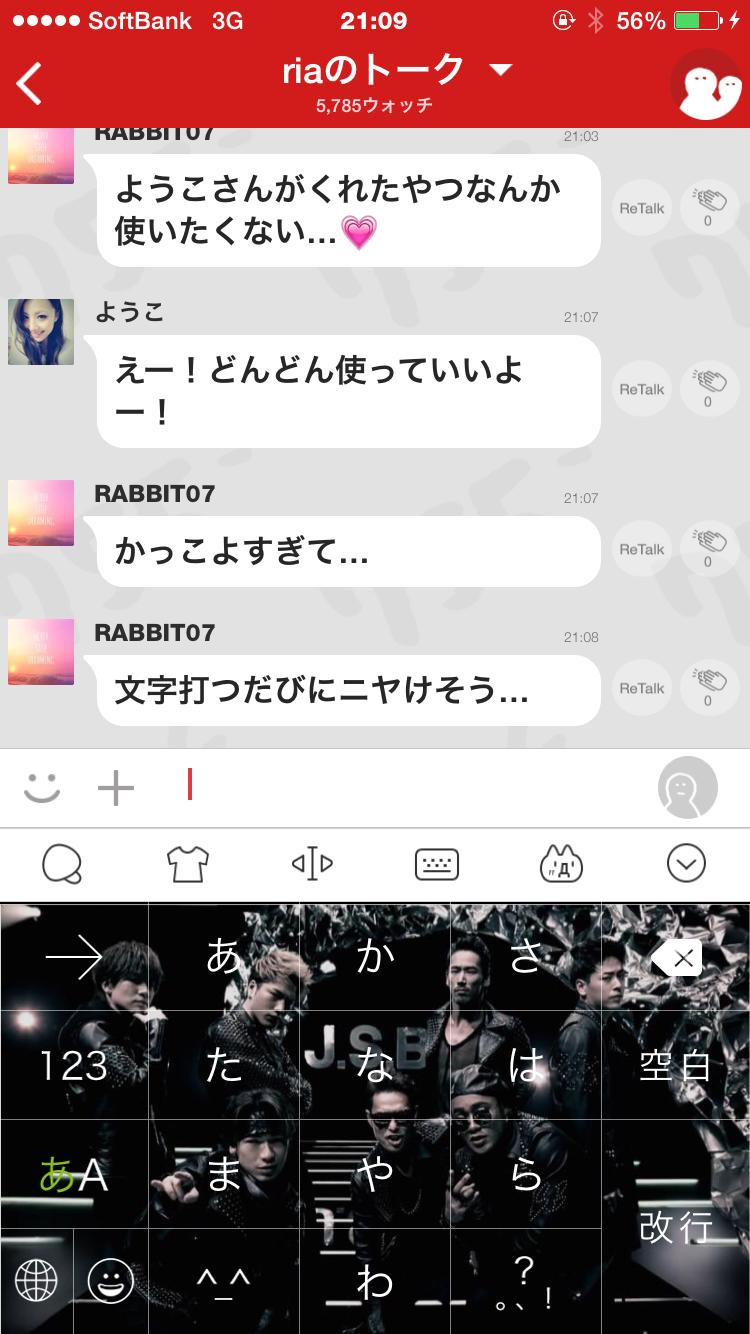Open the kaomoji cat face icon
Screen dimensions: 750x1334
[562, 864]
